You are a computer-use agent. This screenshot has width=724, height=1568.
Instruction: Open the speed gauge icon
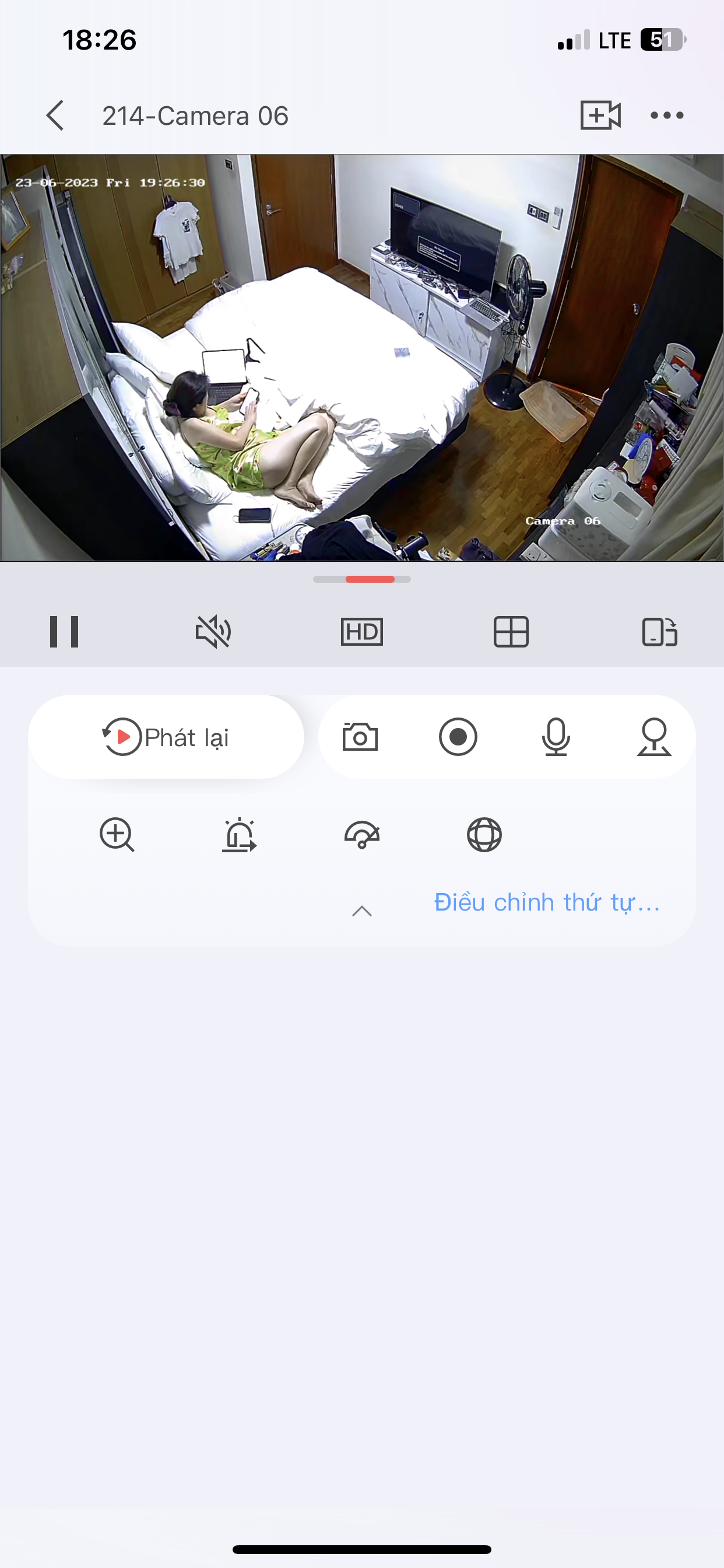(x=362, y=835)
